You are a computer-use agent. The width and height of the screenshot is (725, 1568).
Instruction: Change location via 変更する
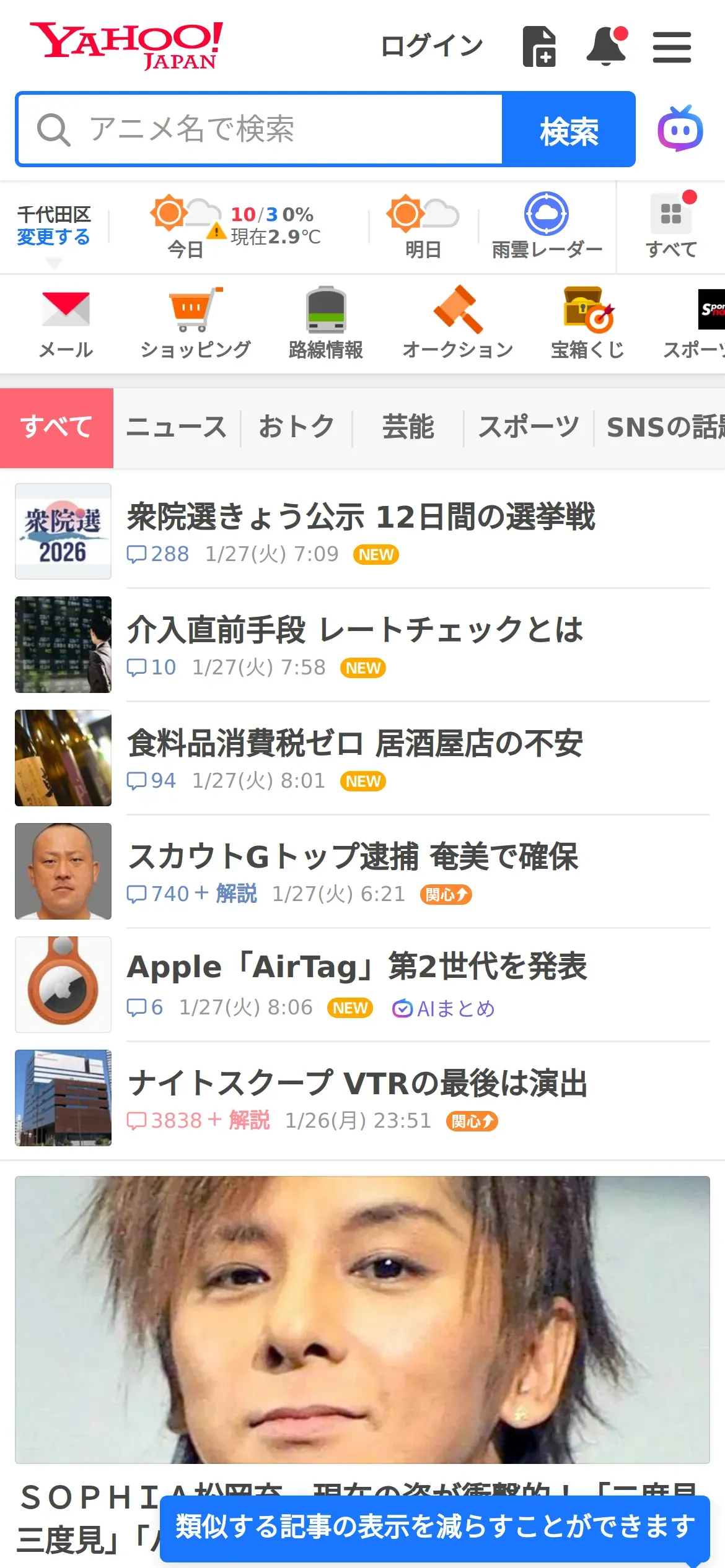pos(53,237)
